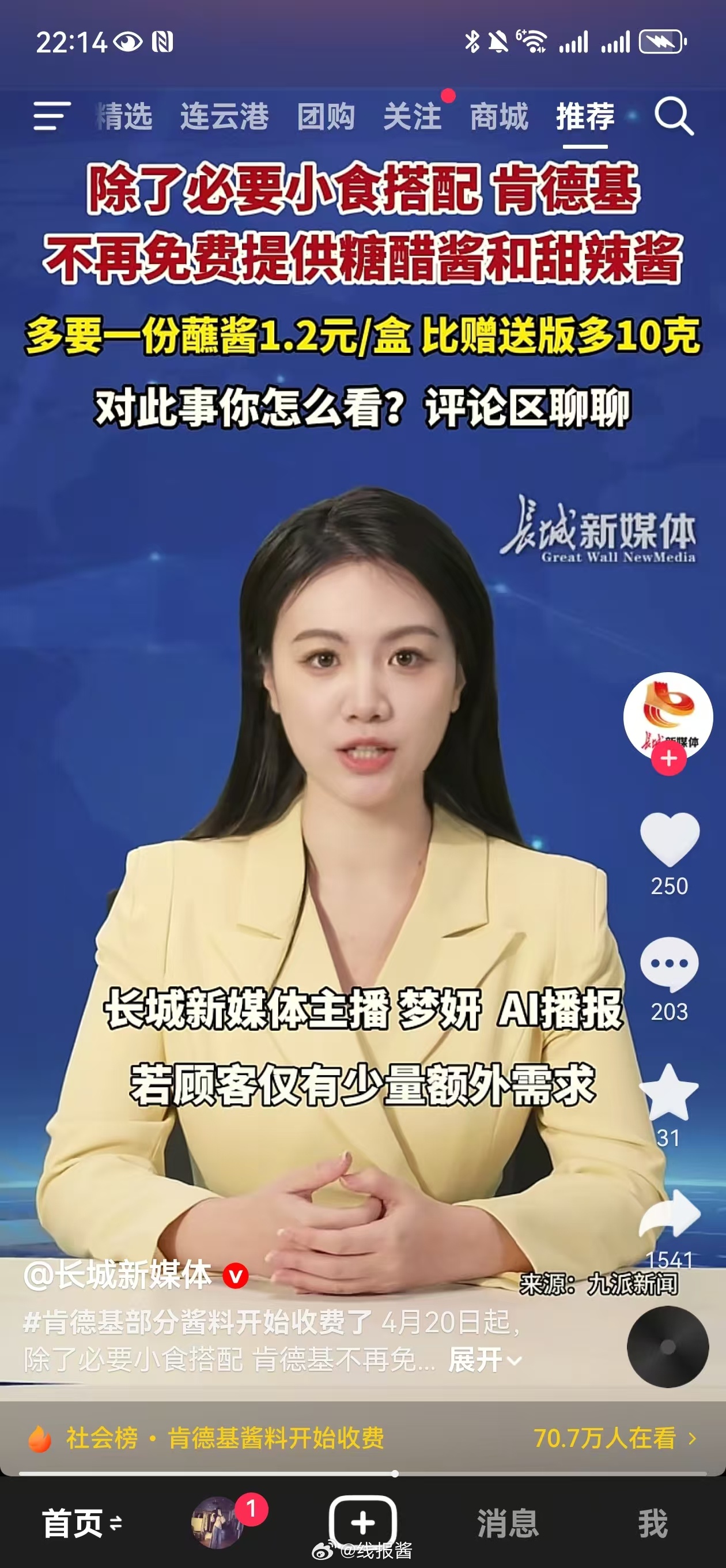Select the 推荐 tab
This screenshot has width=726, height=1568.
(x=585, y=116)
